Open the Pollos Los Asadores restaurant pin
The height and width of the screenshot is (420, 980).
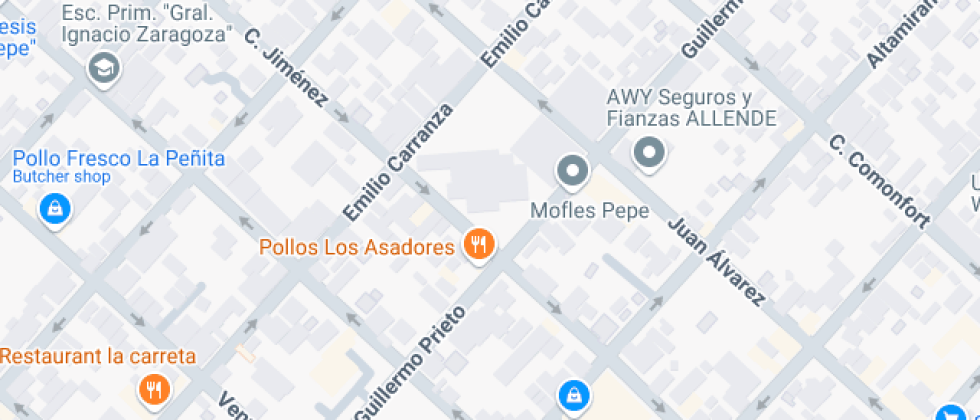pos(480,244)
